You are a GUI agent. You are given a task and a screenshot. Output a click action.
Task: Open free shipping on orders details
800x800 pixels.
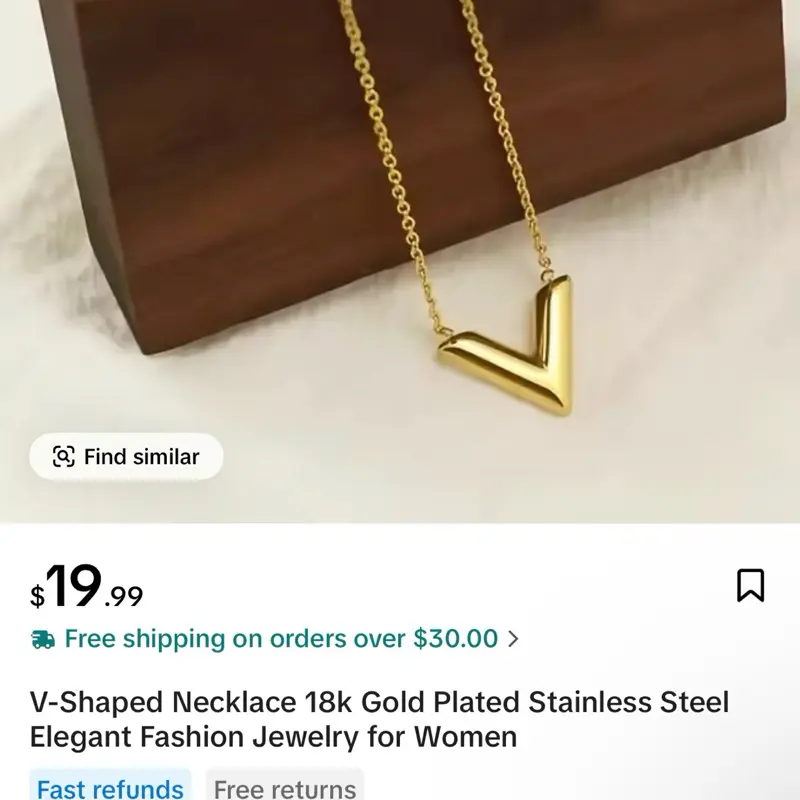click(x=274, y=639)
